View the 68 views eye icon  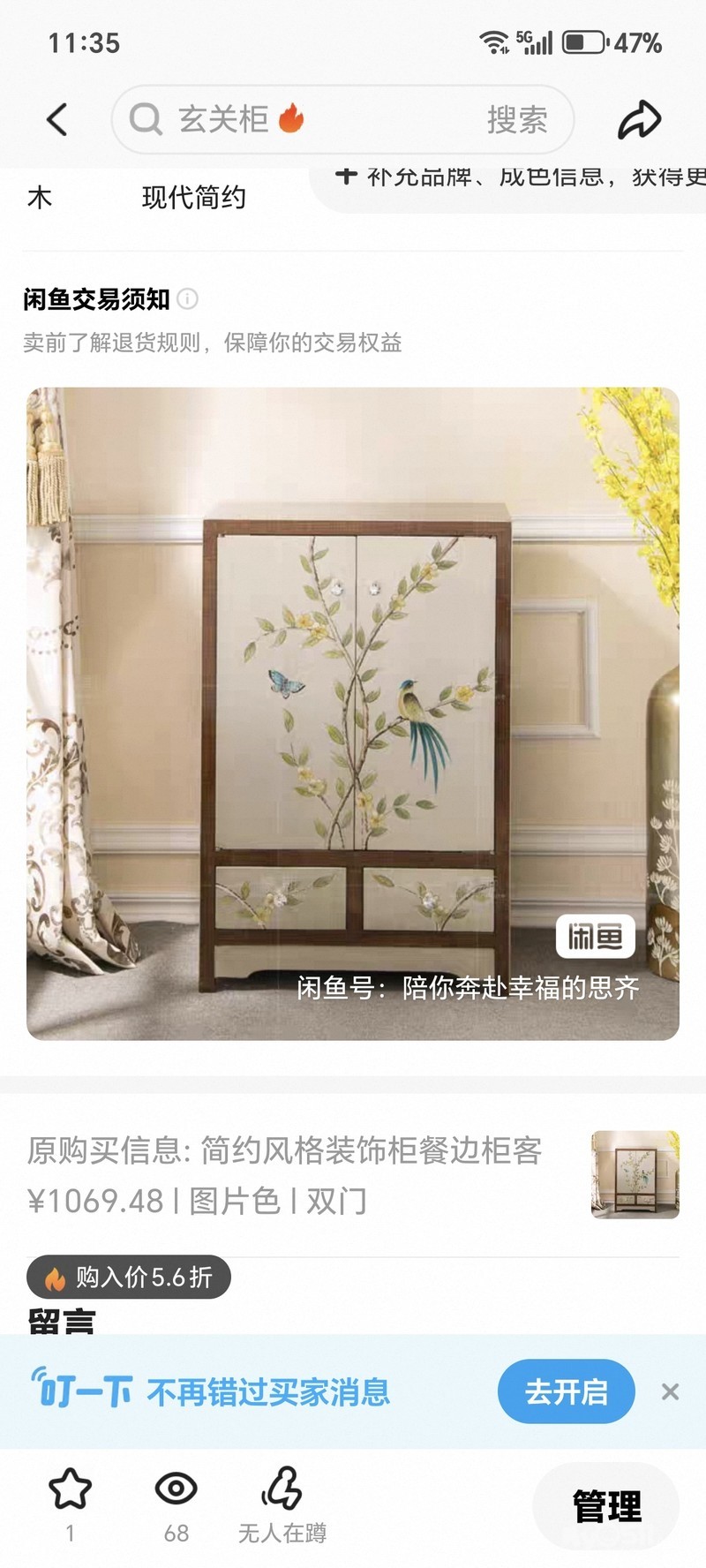pos(176,1489)
